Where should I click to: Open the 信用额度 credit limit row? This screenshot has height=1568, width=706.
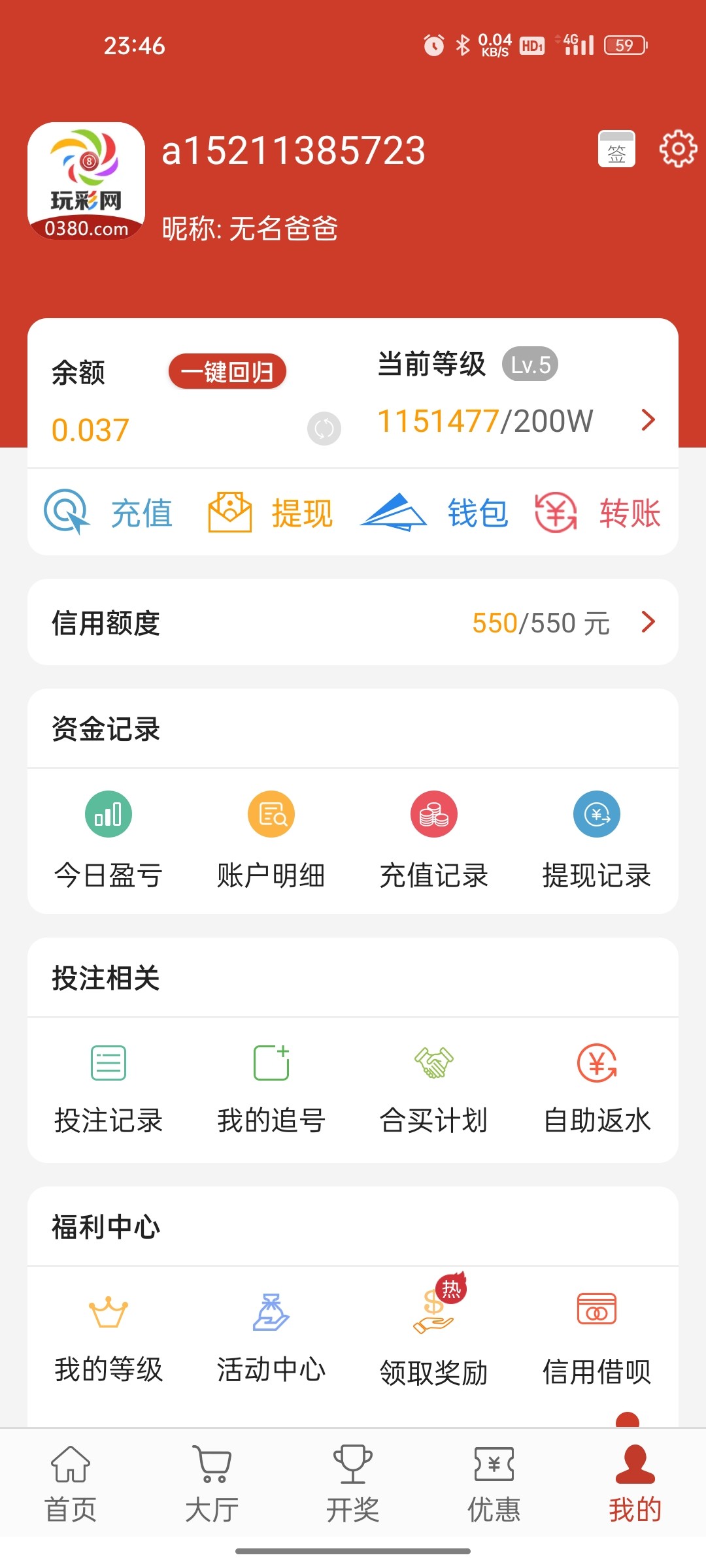click(353, 623)
